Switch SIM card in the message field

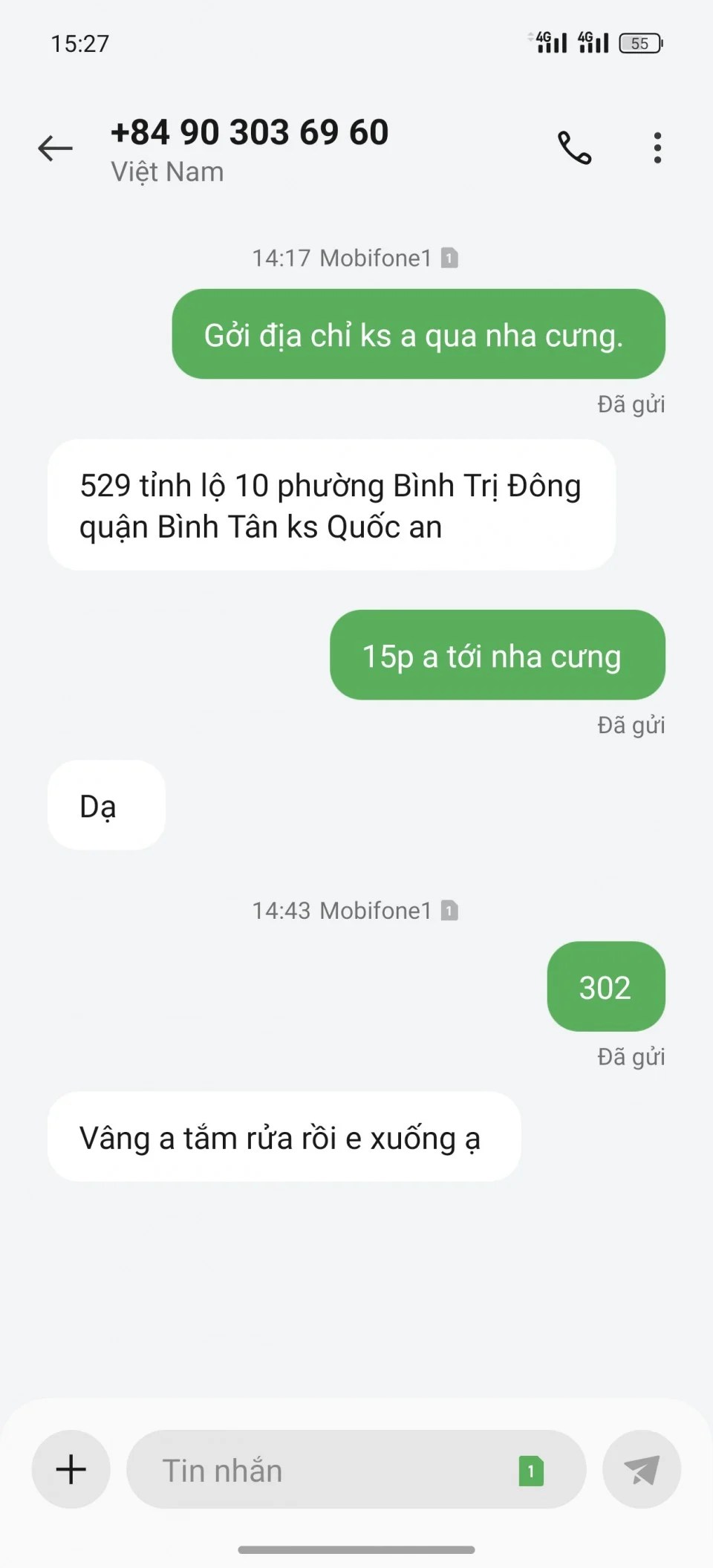click(531, 1471)
